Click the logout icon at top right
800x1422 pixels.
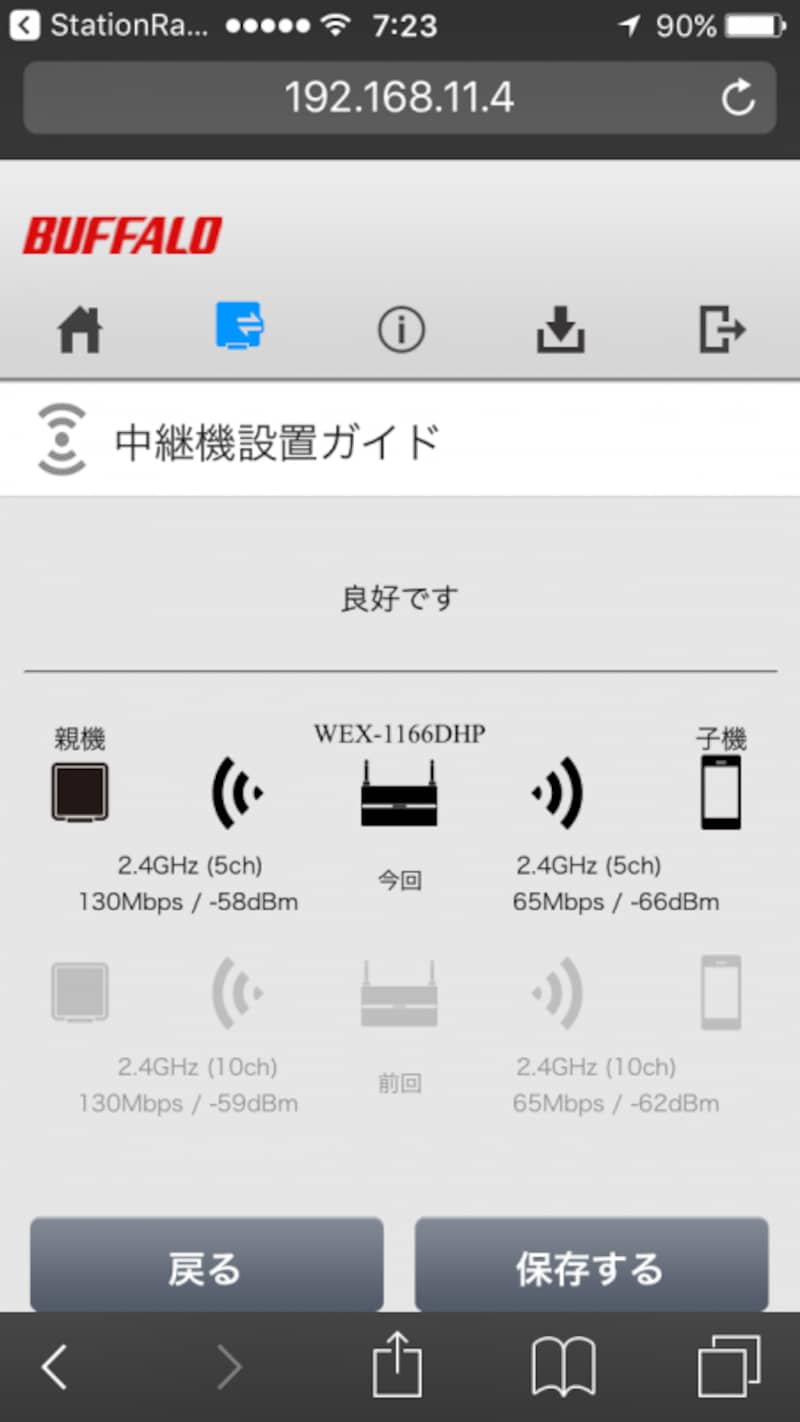722,330
